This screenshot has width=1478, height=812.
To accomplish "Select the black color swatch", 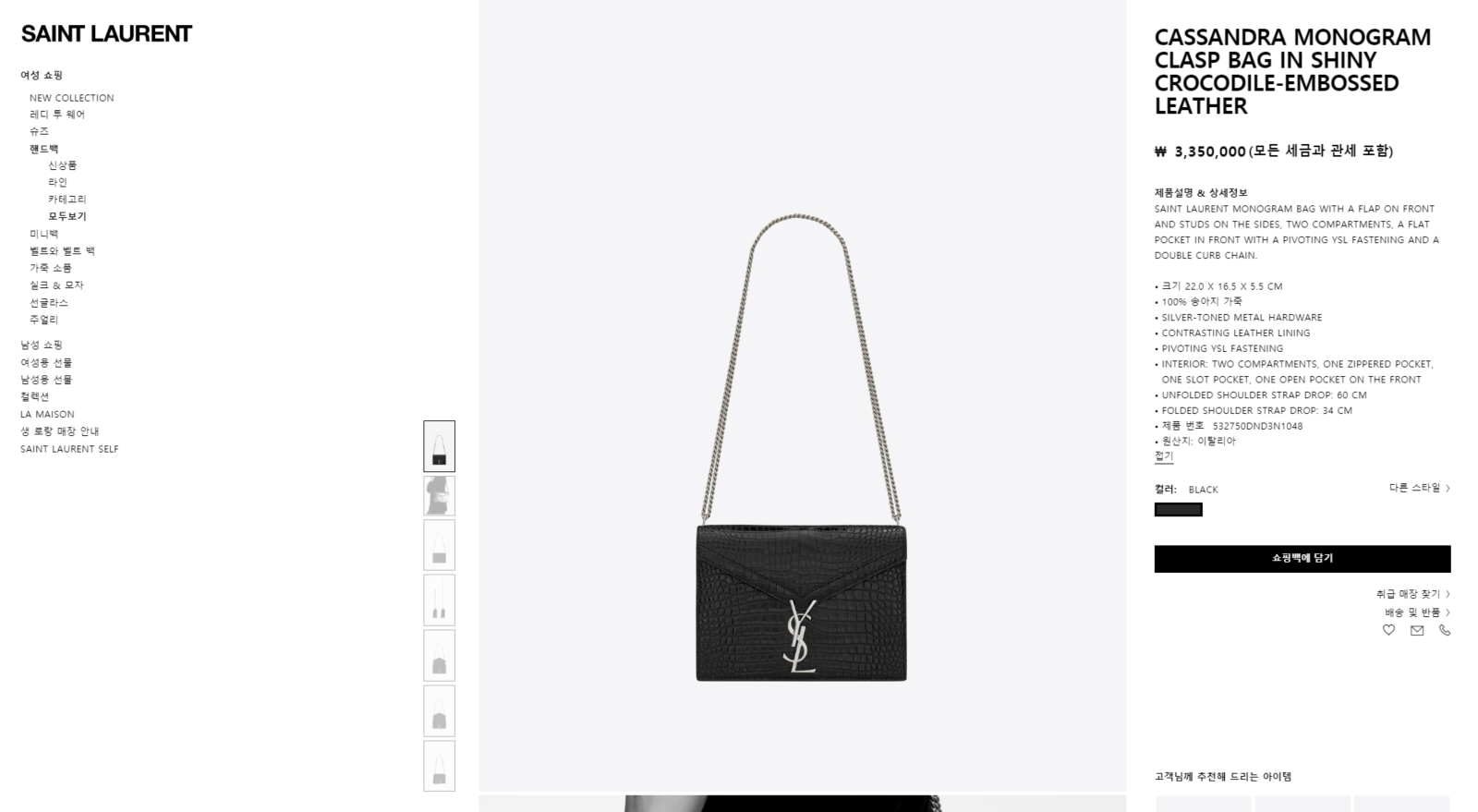I will (x=1178, y=510).
